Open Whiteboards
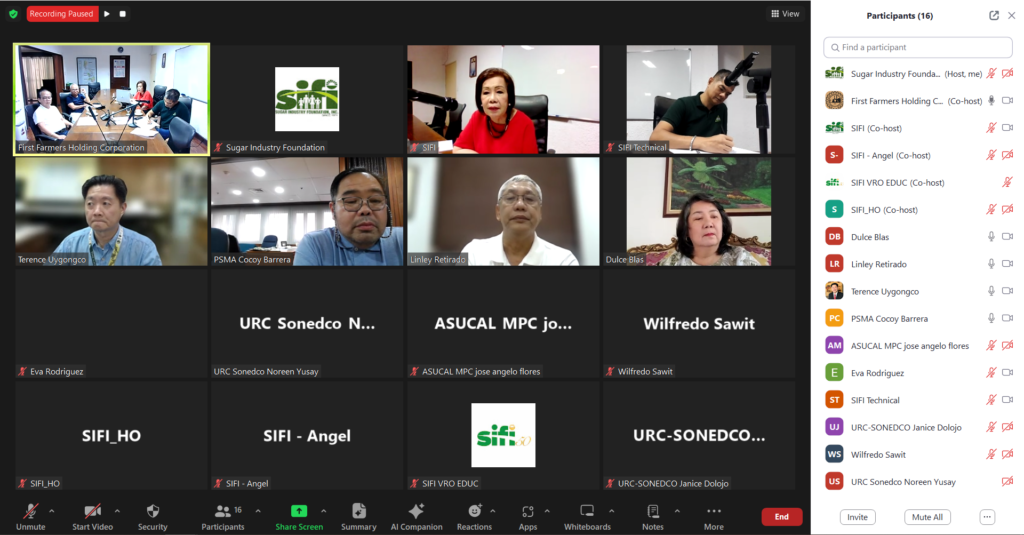This screenshot has height=535, width=1024. (x=587, y=515)
